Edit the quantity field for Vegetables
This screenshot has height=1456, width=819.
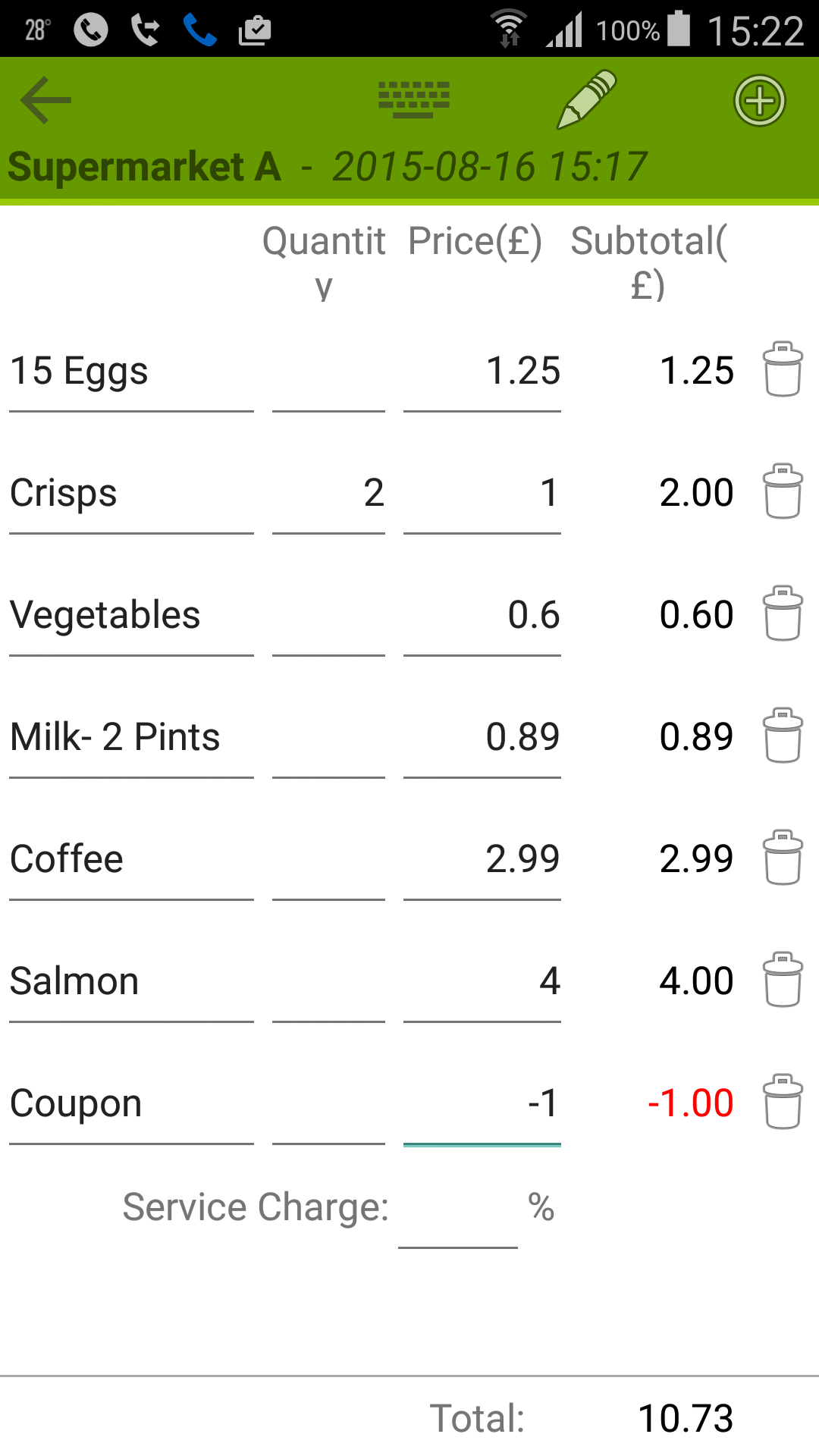[328, 616]
